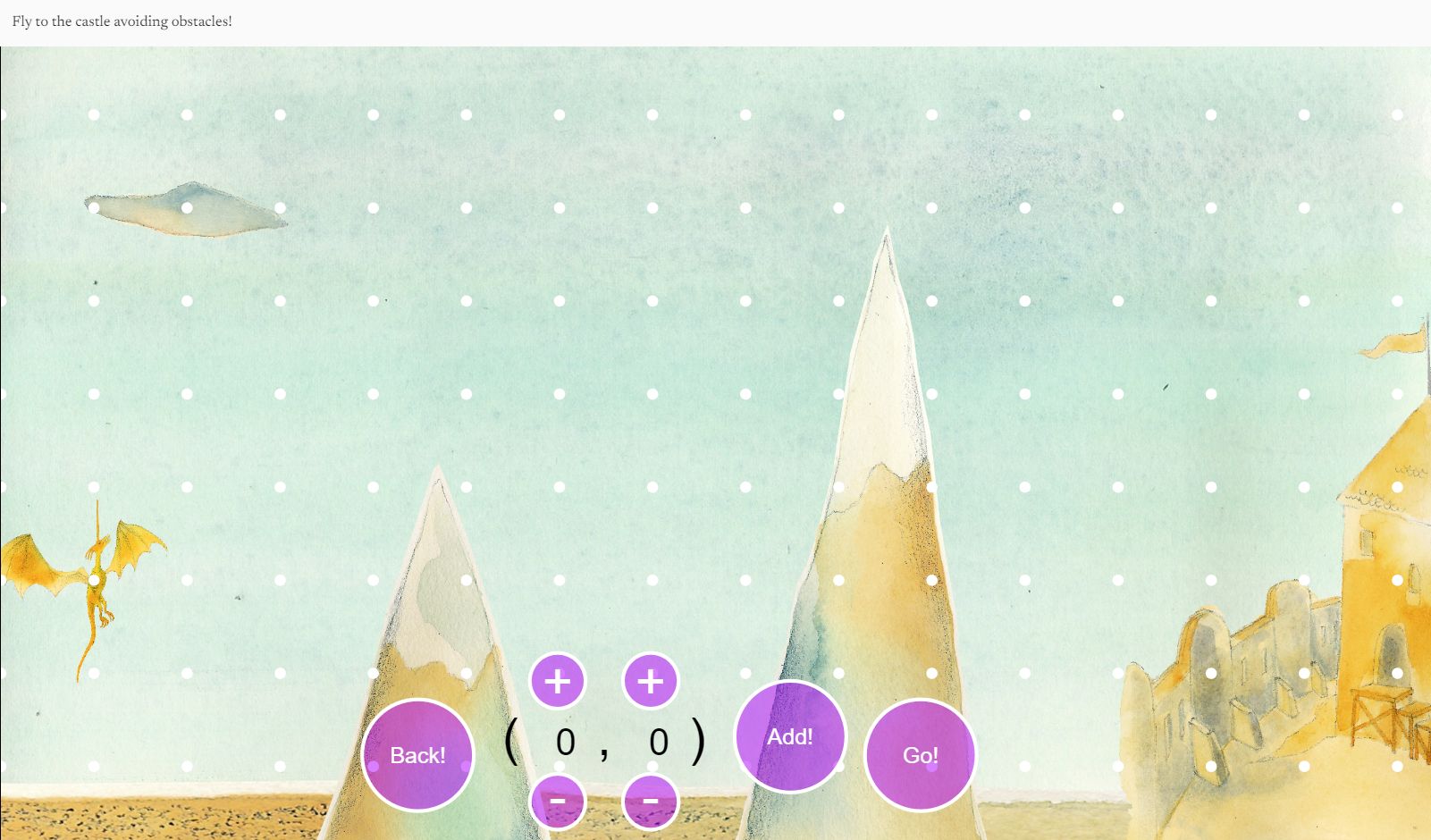Image resolution: width=1431 pixels, height=840 pixels.
Task: Decrease the first coordinate value
Action: pyautogui.click(x=558, y=801)
